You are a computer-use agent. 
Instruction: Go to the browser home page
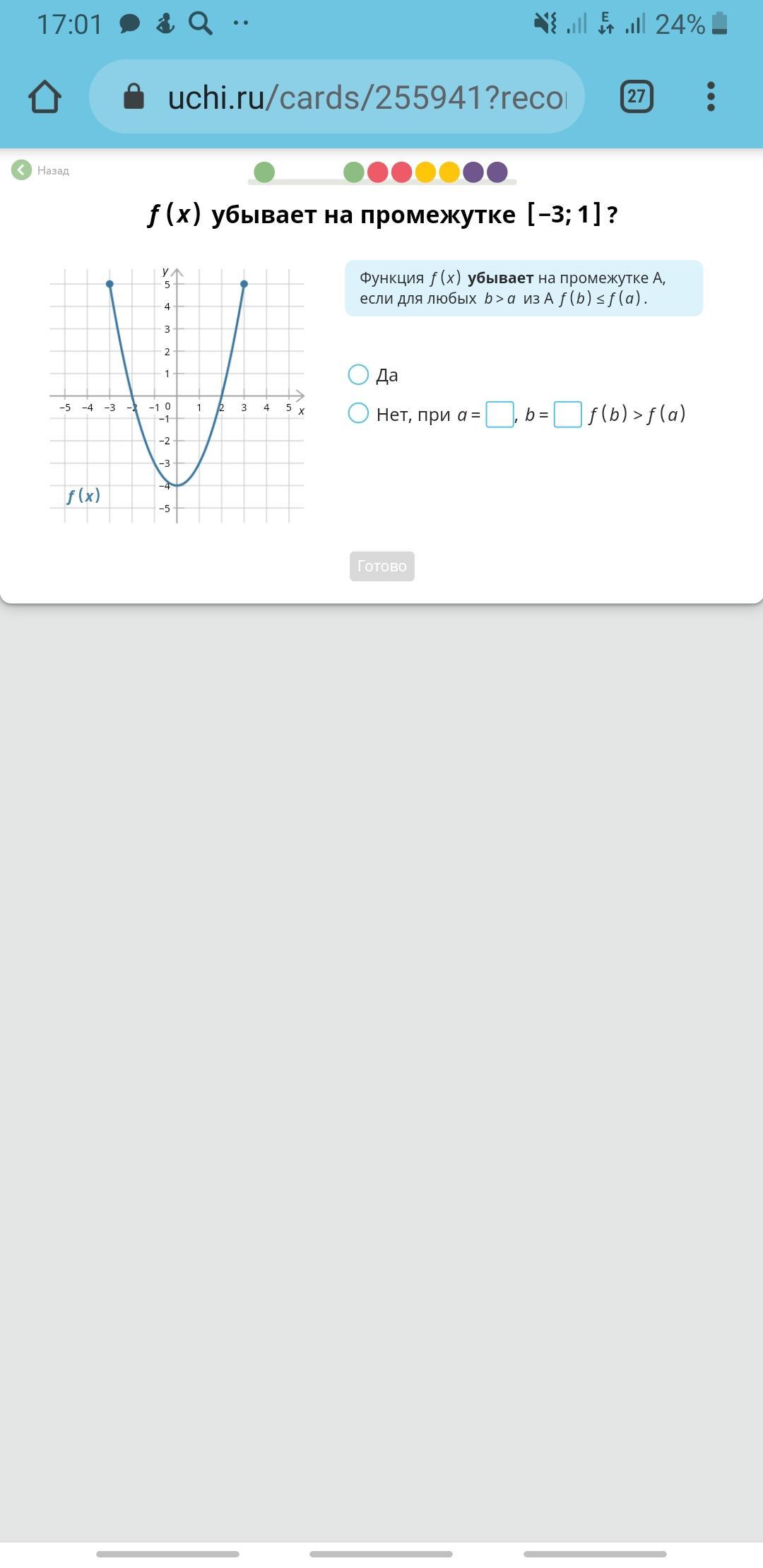point(45,97)
